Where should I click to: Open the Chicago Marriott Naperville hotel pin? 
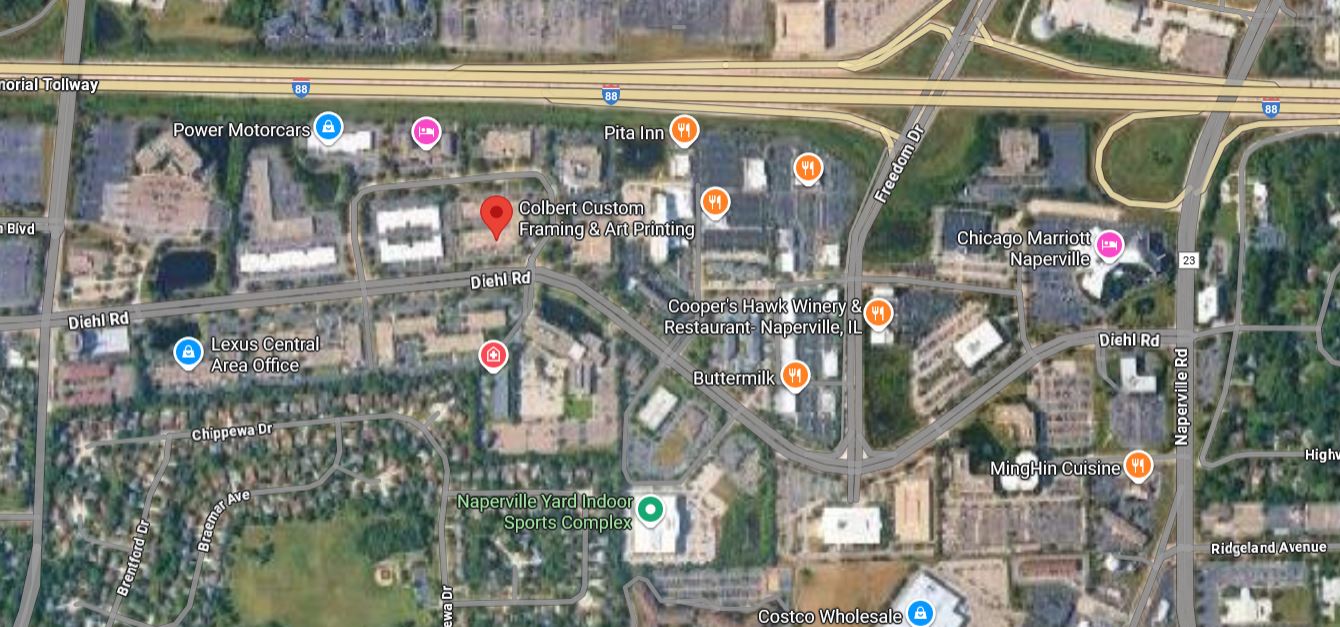(x=1108, y=243)
